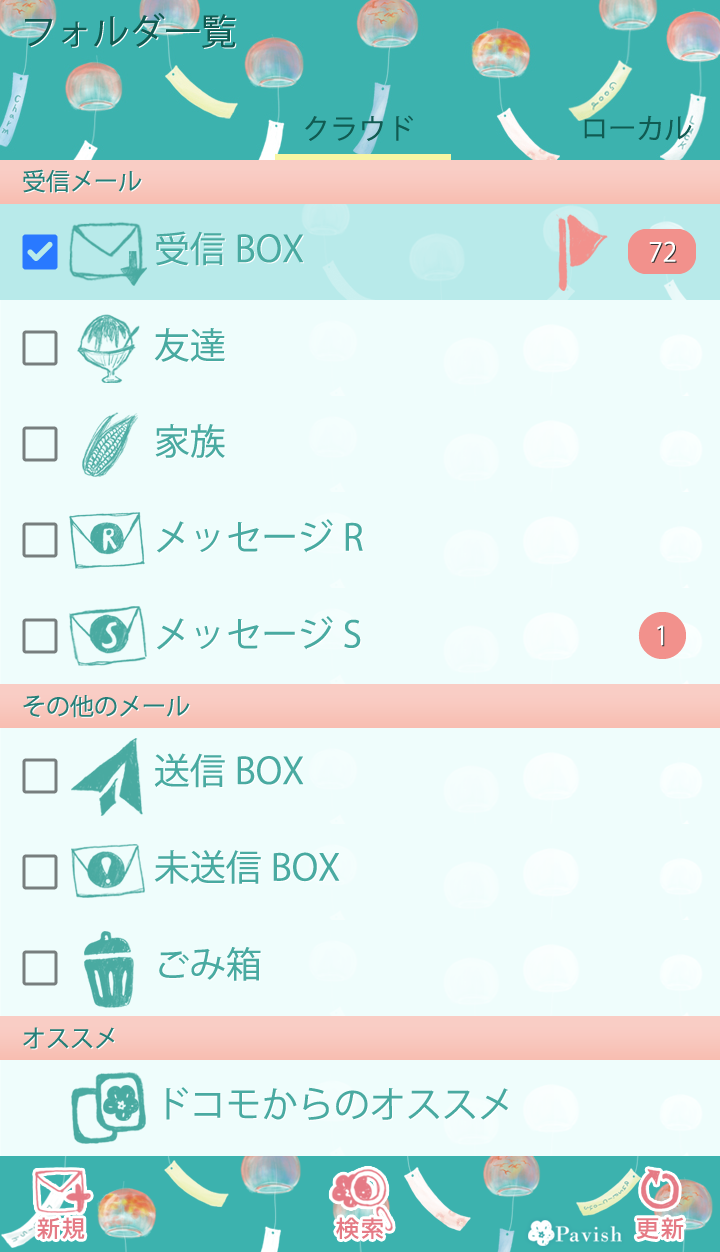The width and height of the screenshot is (720, 1252).
Task: Tick the 送信 BOX checkbox
Action: point(40,775)
